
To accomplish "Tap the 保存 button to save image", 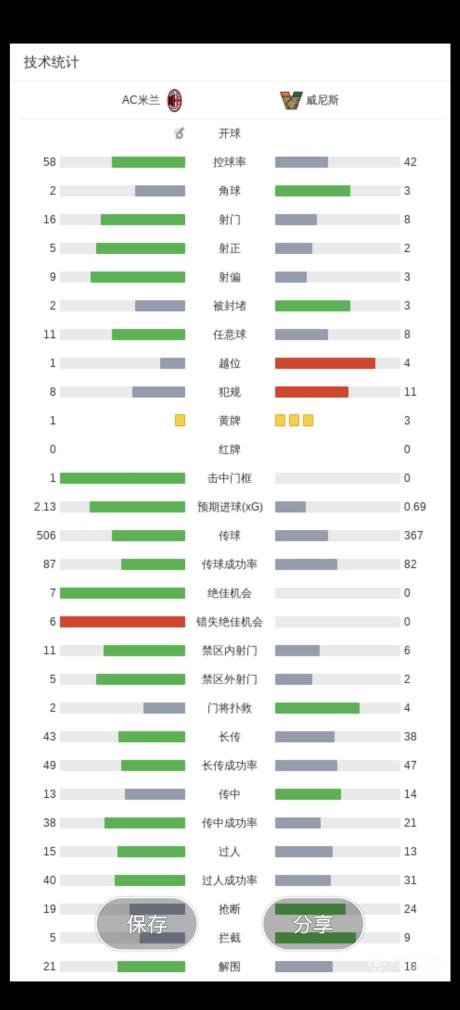I will [x=147, y=924].
